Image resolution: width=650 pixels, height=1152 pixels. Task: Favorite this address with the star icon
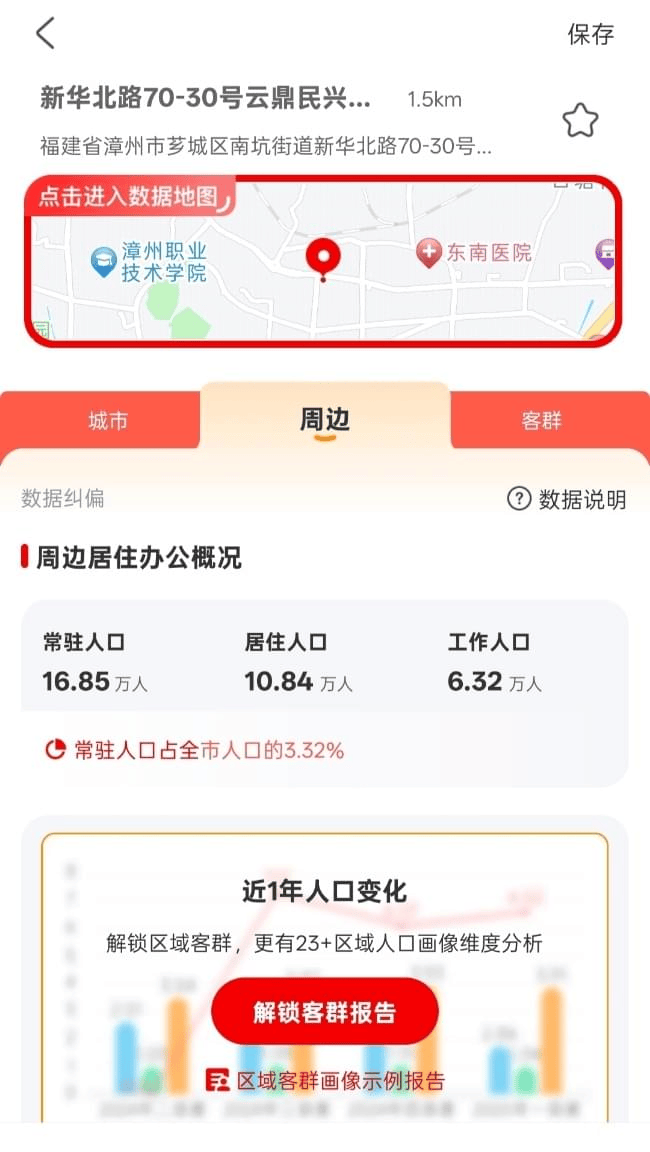click(580, 121)
